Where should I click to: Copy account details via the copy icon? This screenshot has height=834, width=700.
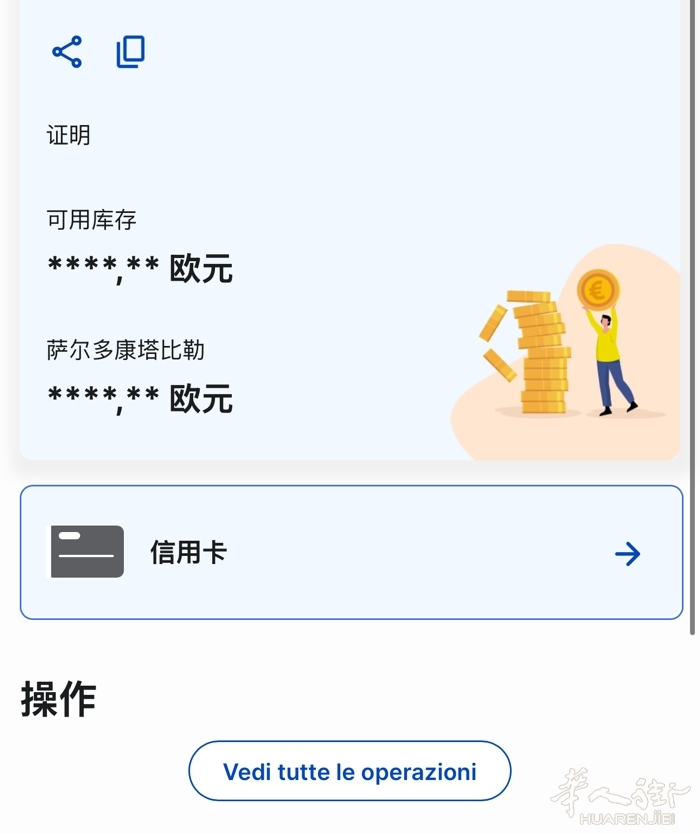pyautogui.click(x=131, y=52)
